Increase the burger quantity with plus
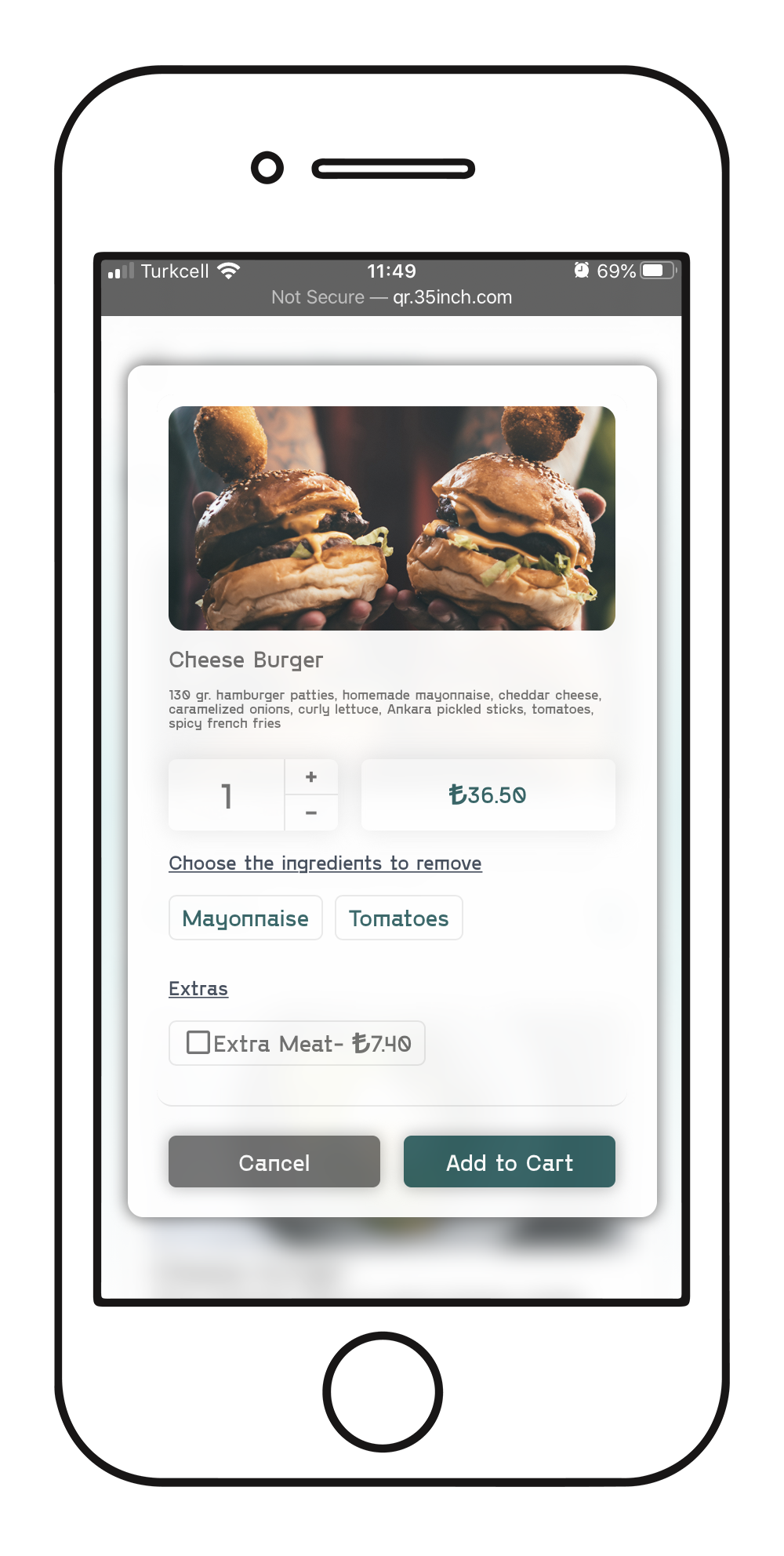This screenshot has width=784, height=1556. 311,777
